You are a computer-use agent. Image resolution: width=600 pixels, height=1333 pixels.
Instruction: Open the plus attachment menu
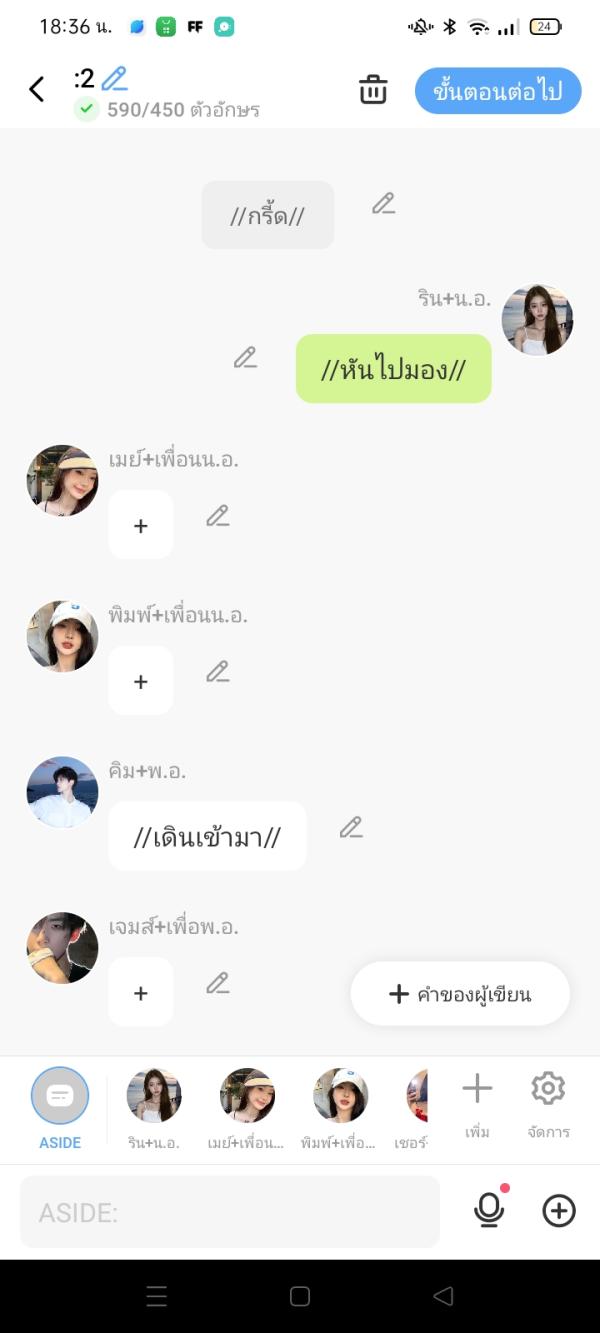pyautogui.click(x=559, y=1211)
